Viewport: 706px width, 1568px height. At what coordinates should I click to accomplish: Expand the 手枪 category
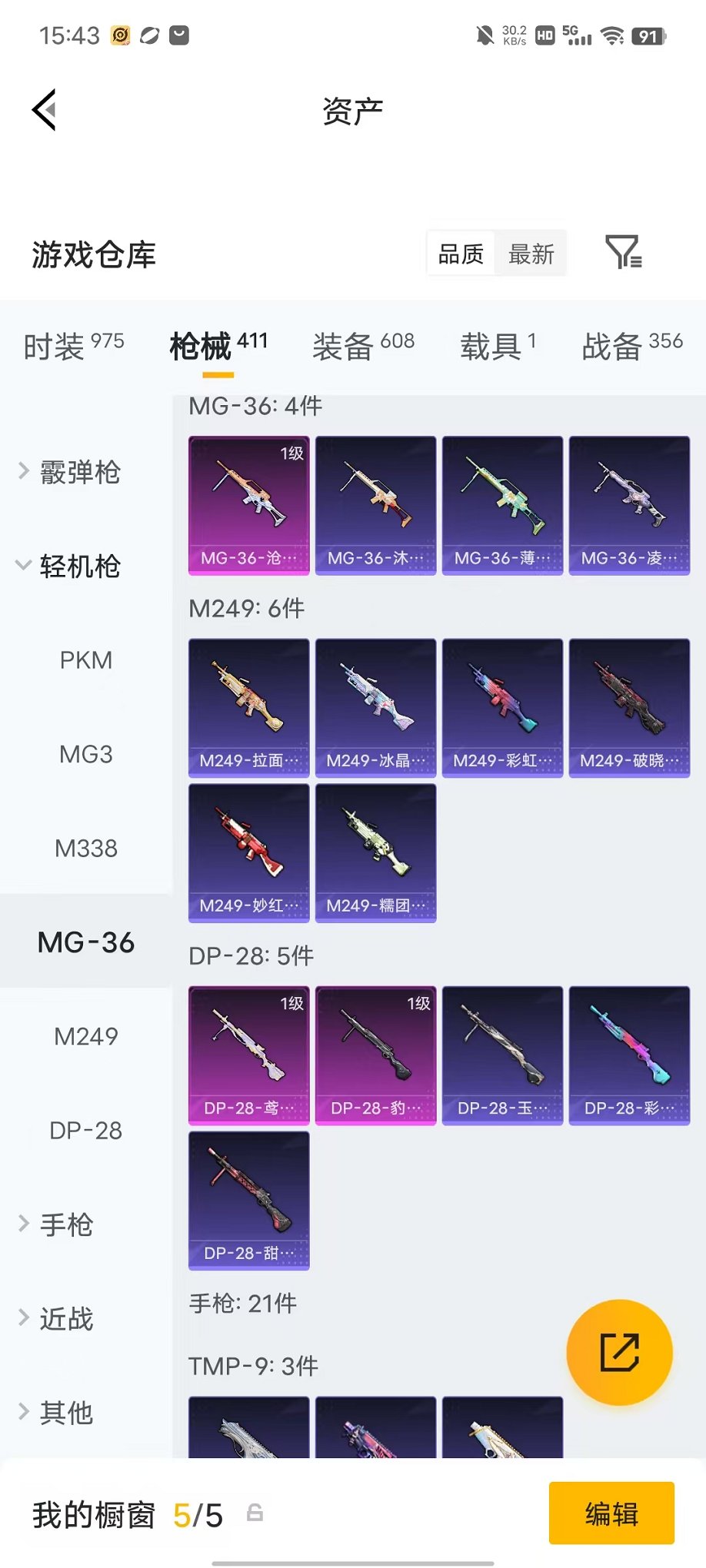click(55, 1224)
